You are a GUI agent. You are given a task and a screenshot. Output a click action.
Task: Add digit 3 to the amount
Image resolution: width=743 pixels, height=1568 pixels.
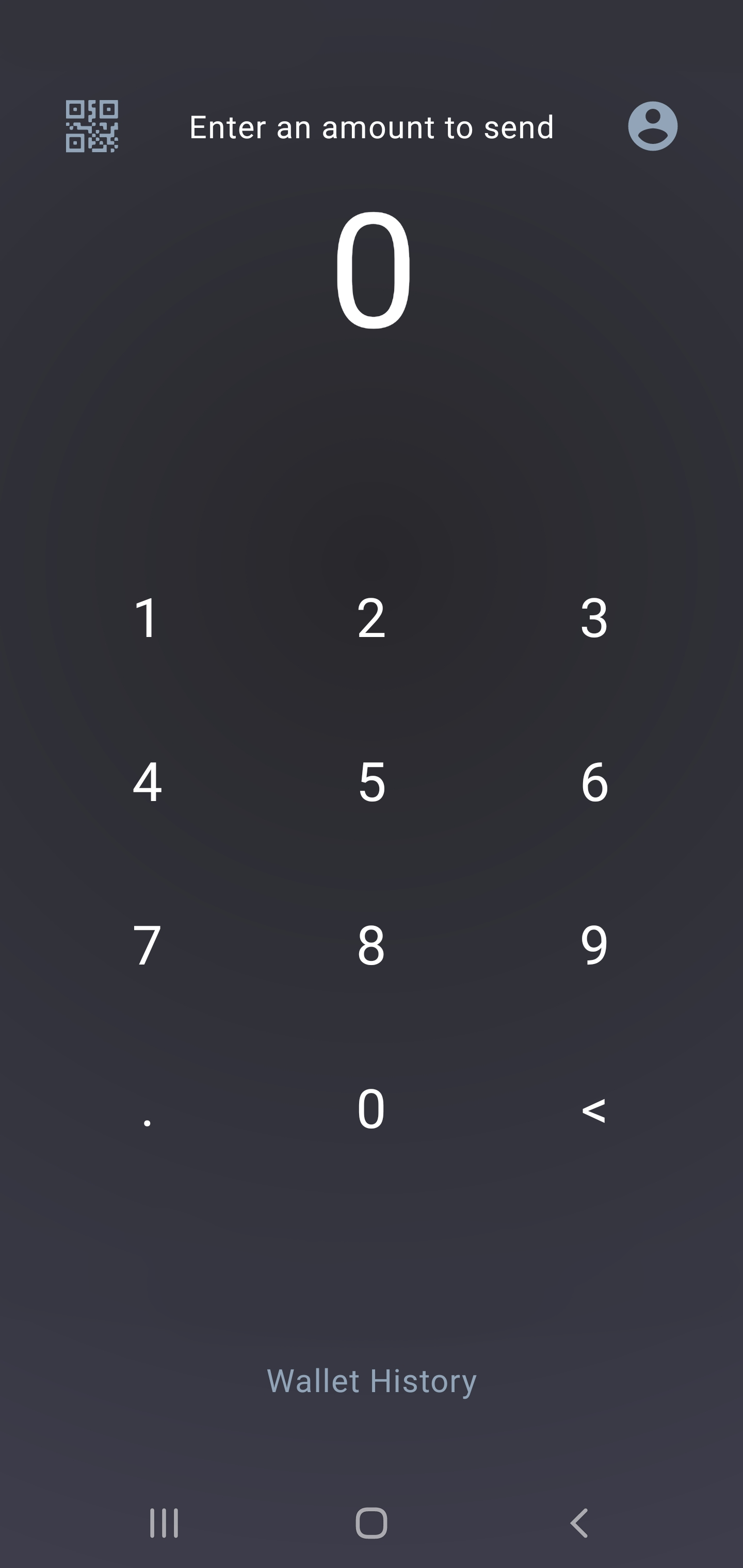[594, 618]
